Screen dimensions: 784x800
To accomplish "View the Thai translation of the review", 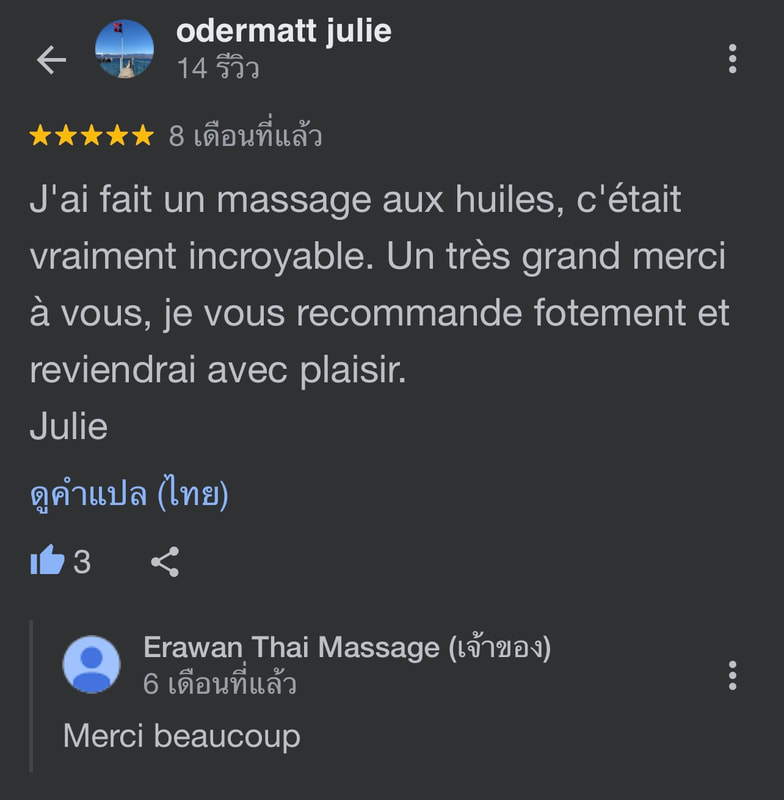I will (x=129, y=494).
